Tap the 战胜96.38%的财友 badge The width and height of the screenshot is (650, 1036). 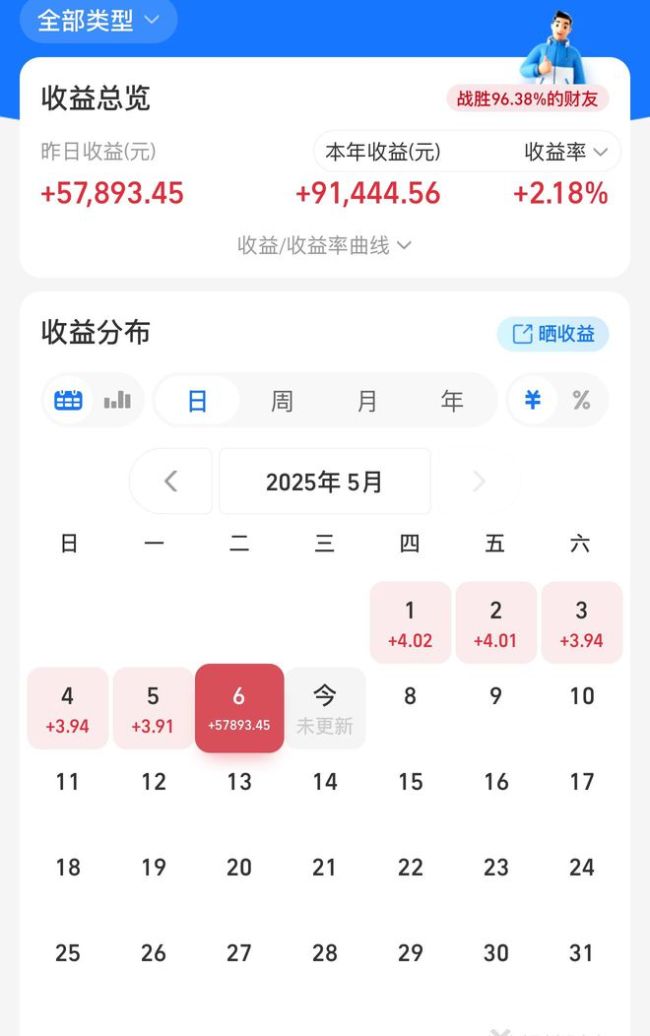click(527, 99)
